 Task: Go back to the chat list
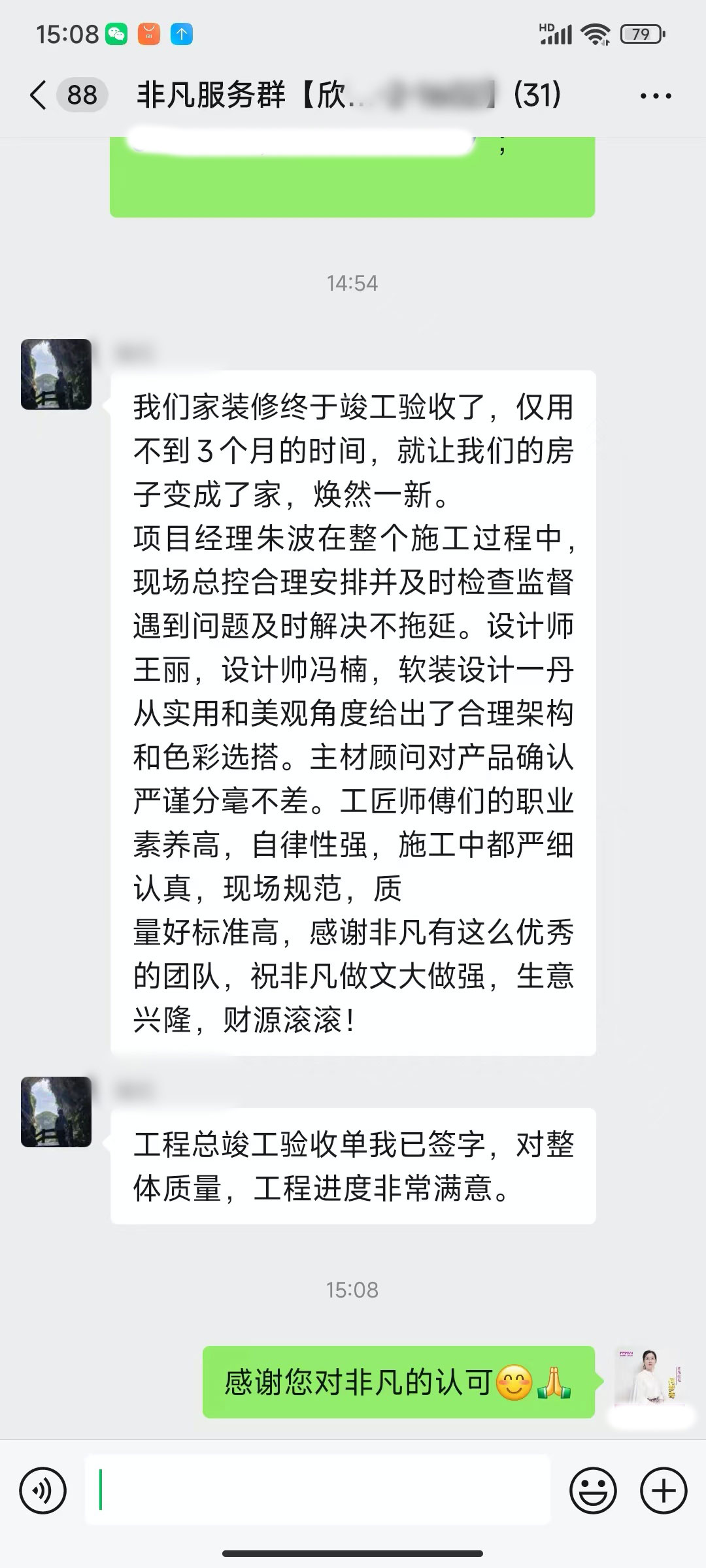pyautogui.click(x=39, y=95)
